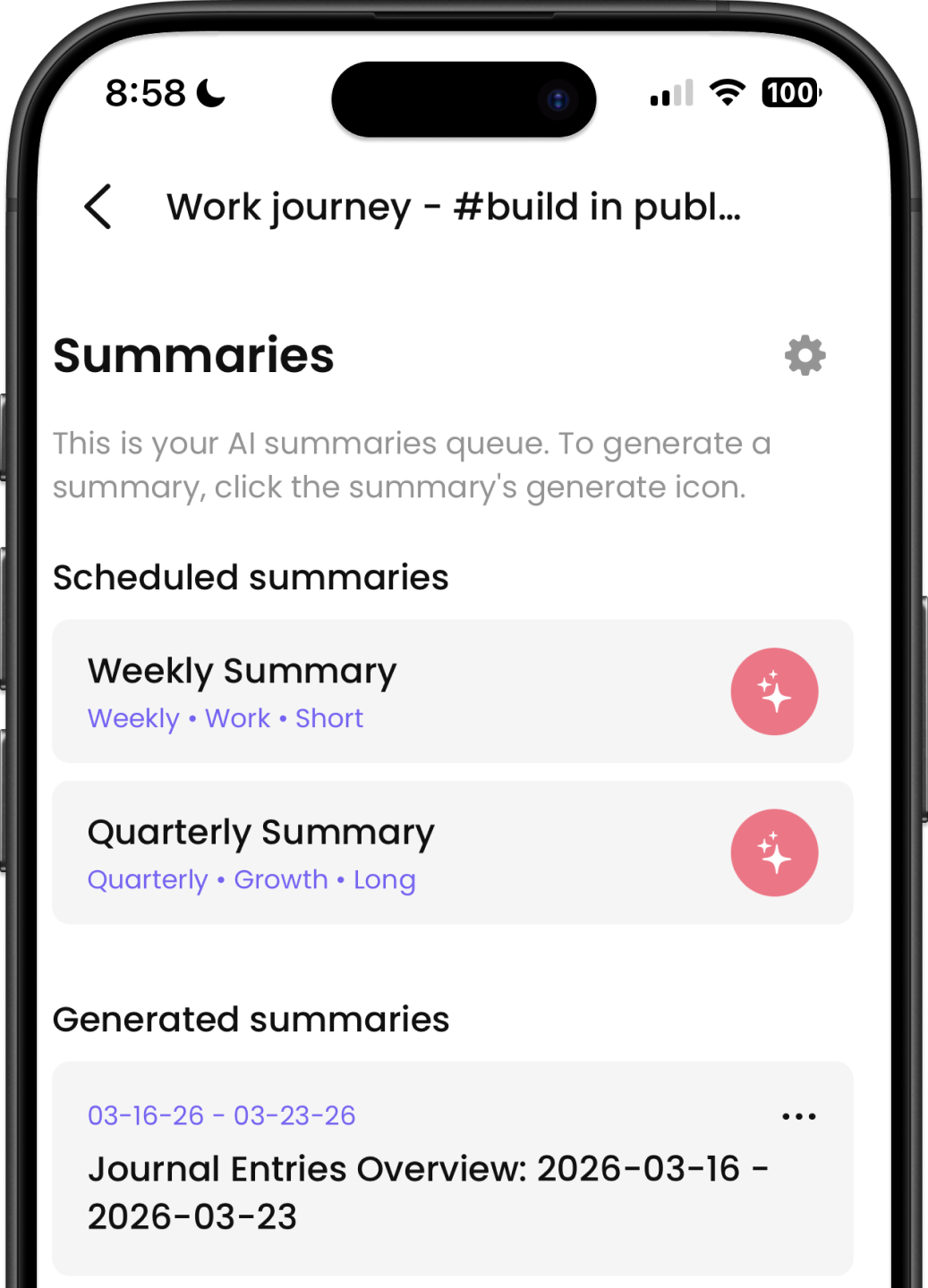
Task: Open the Quarterly Summary card
Action: [x=358, y=852]
